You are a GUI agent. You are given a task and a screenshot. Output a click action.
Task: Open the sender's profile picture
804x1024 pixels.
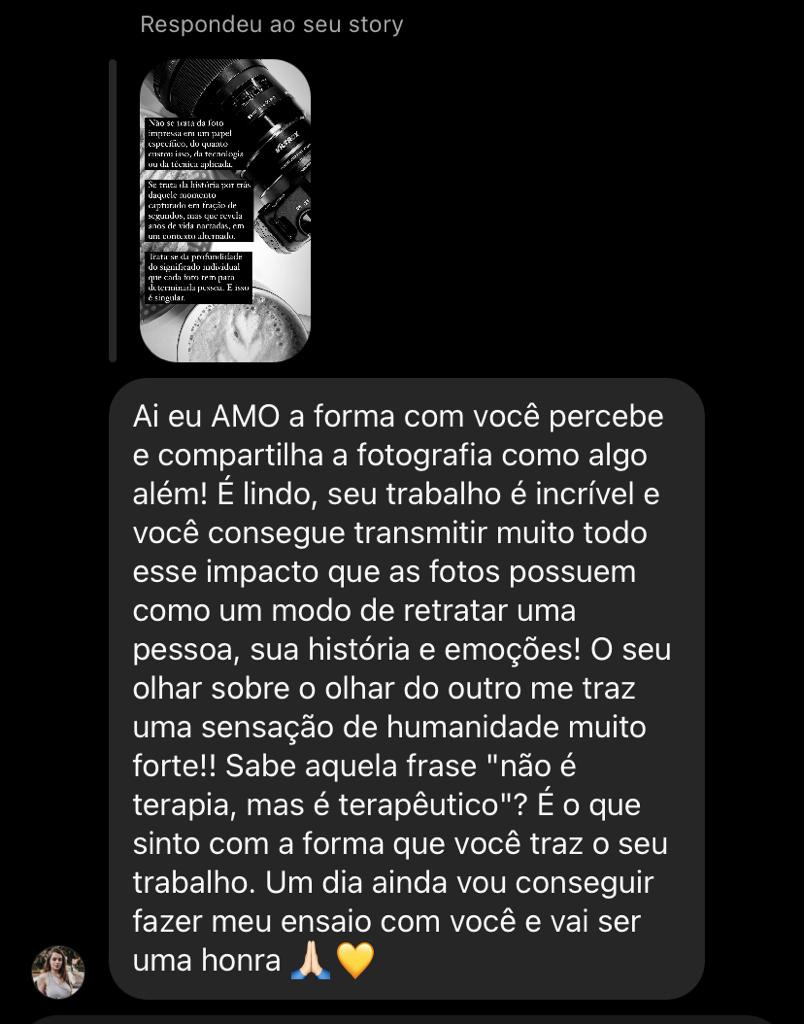point(58,971)
